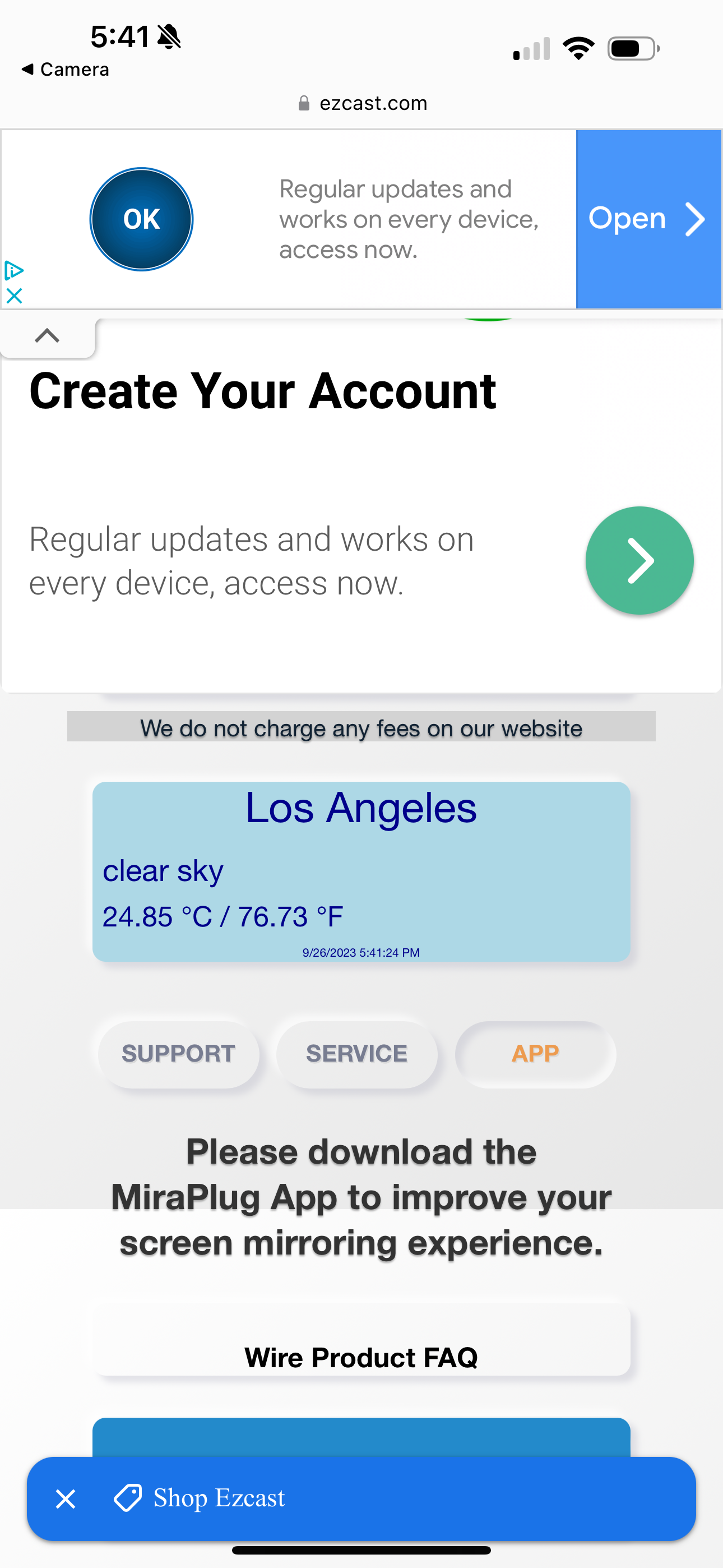Switch to the APP tab
The width and height of the screenshot is (723, 1568).
(535, 1054)
